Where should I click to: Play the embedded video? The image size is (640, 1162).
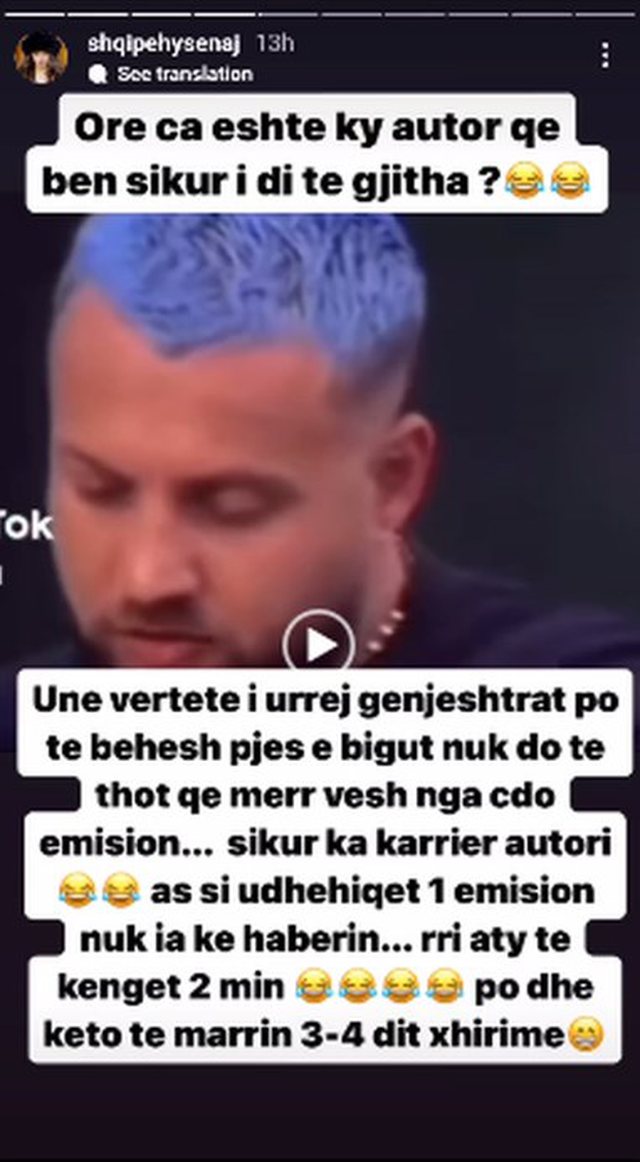point(318,645)
